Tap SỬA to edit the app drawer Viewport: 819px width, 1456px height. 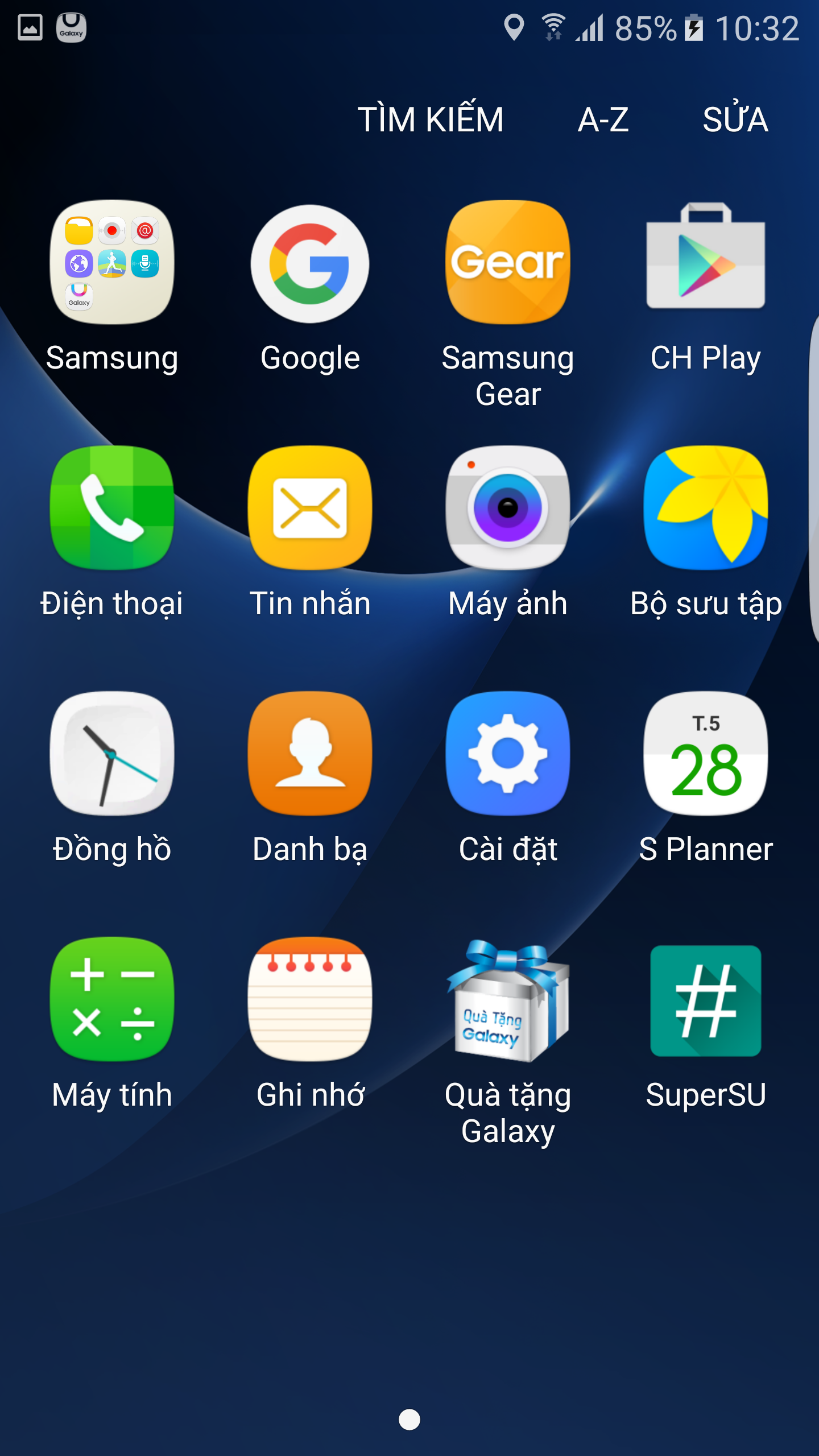[x=735, y=119]
